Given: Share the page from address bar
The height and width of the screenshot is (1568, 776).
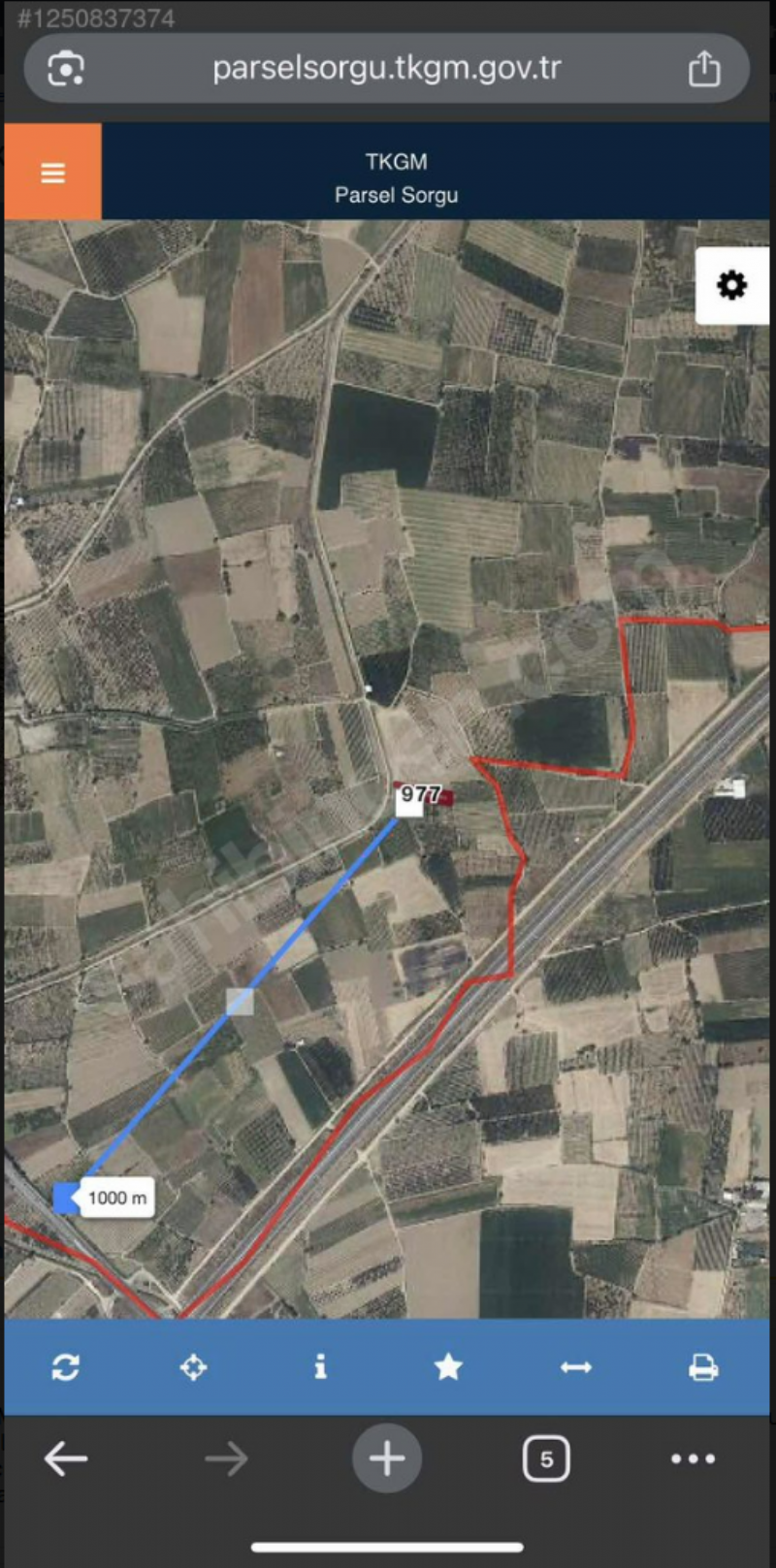Looking at the screenshot, I should point(704,69).
